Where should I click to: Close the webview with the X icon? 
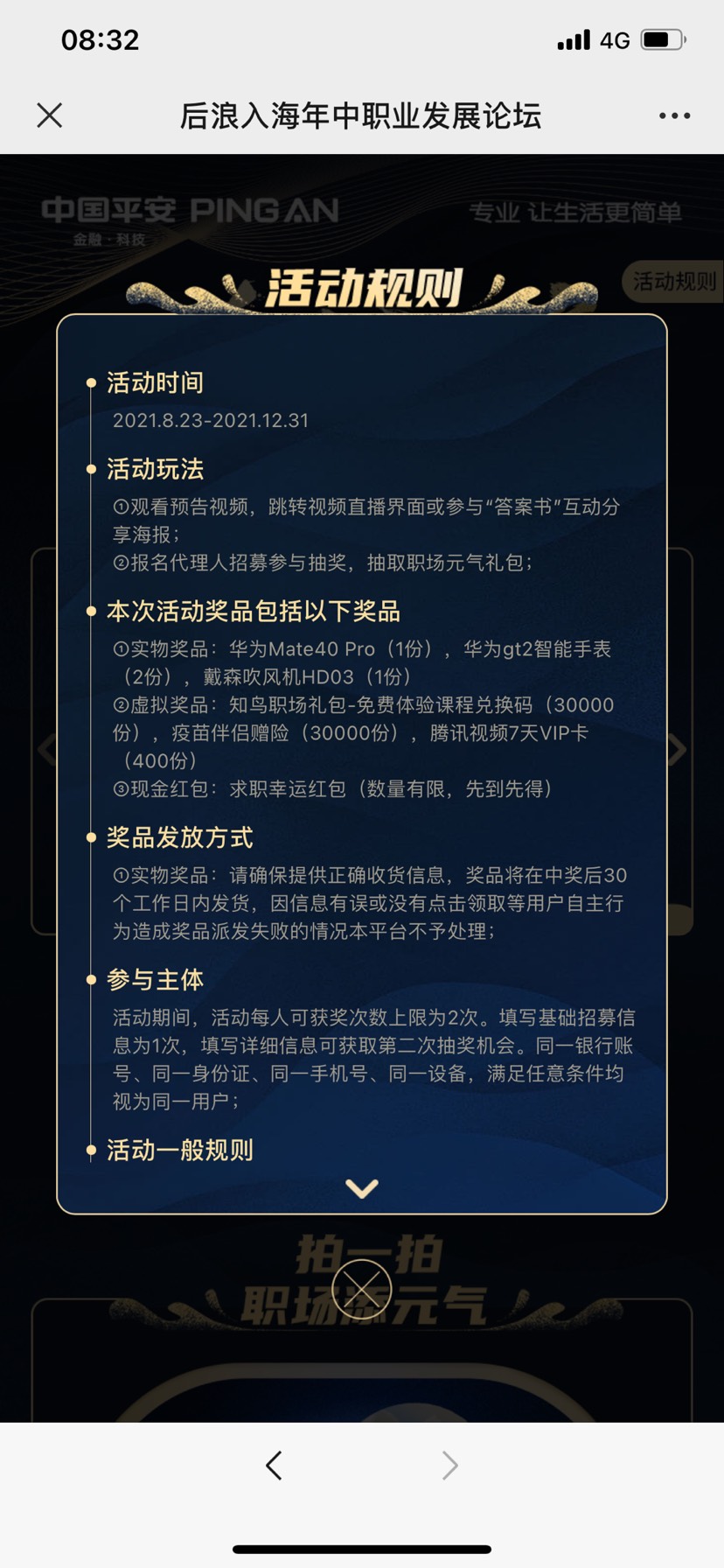[x=50, y=115]
